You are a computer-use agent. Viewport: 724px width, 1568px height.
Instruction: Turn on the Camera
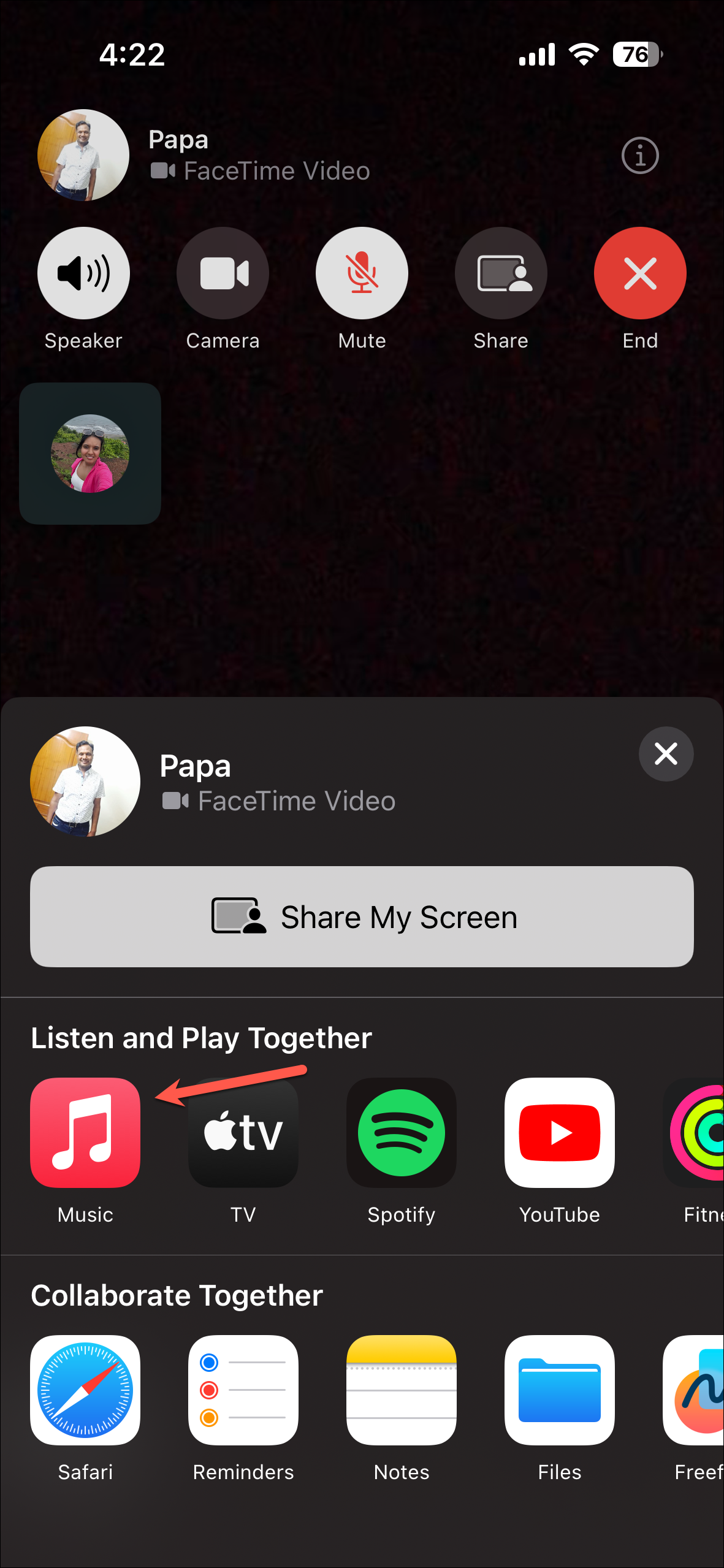[223, 273]
